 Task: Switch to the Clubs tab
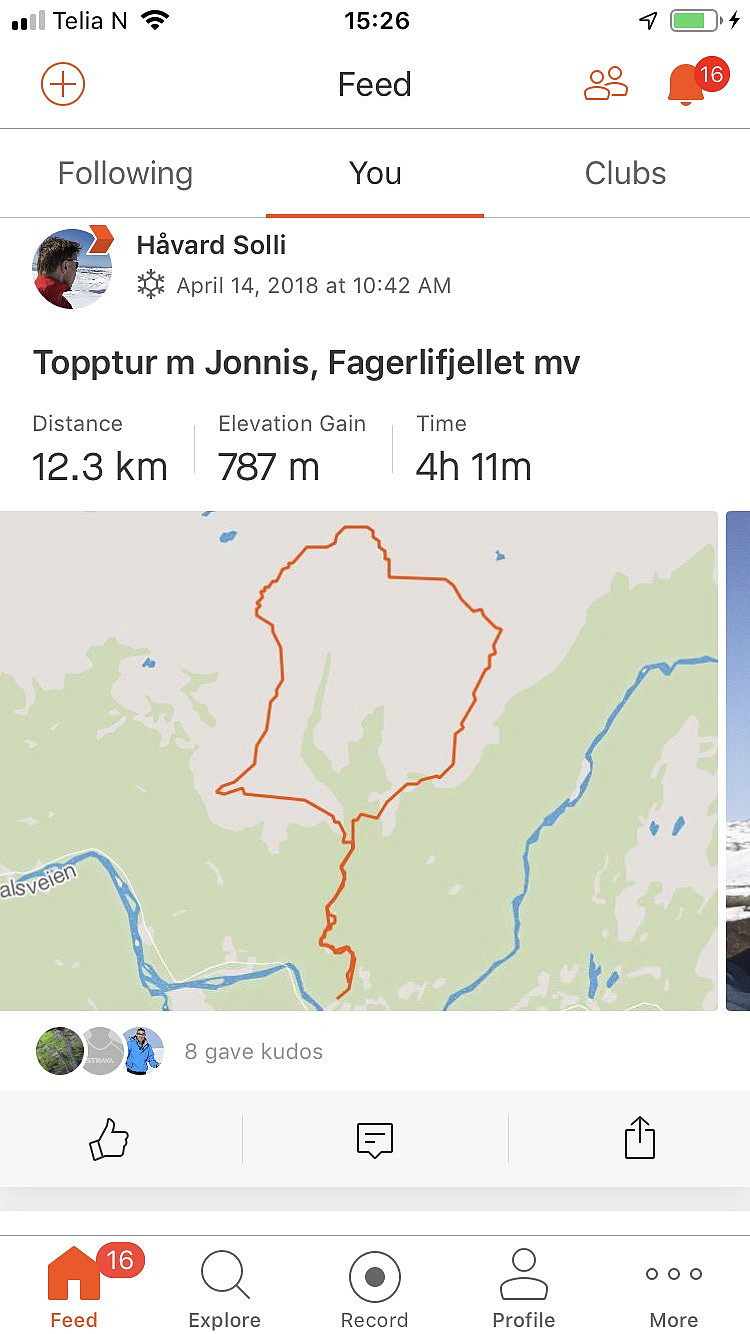[625, 173]
